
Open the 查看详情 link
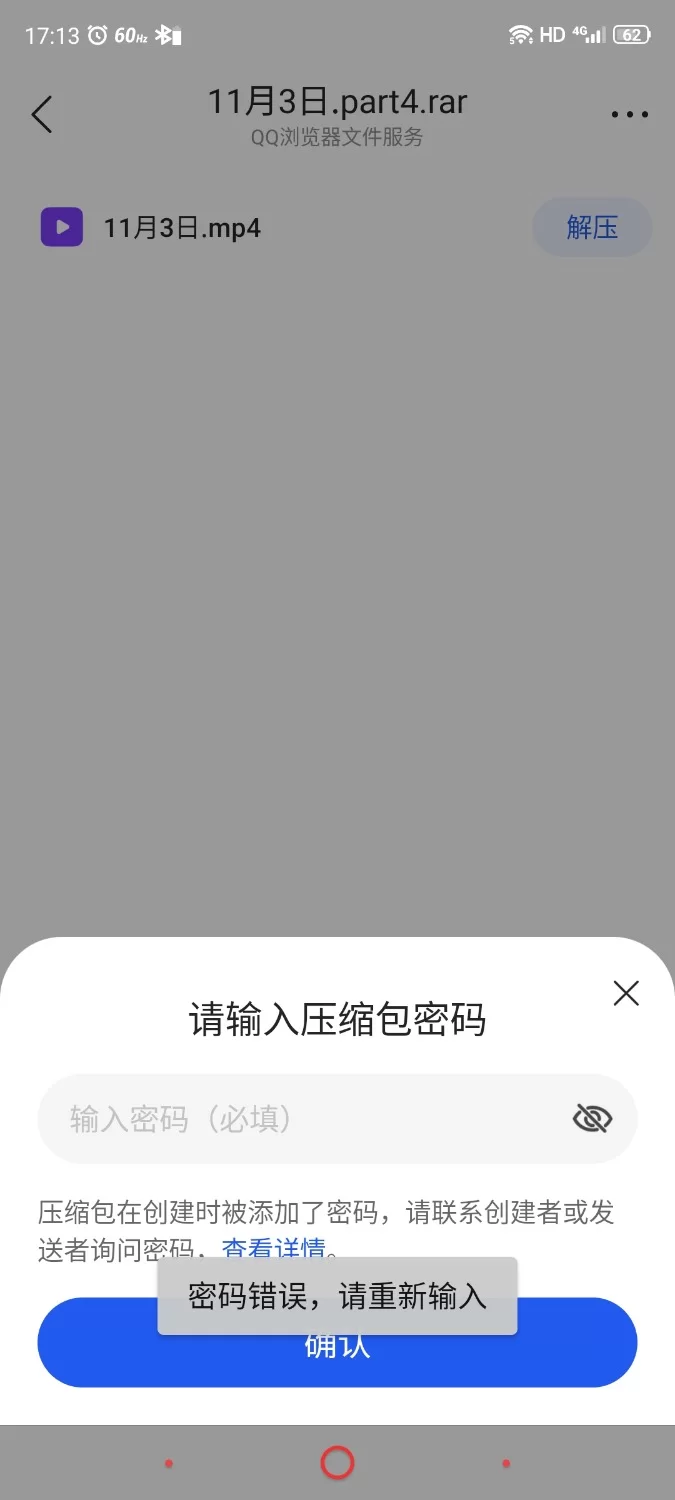point(274,1248)
